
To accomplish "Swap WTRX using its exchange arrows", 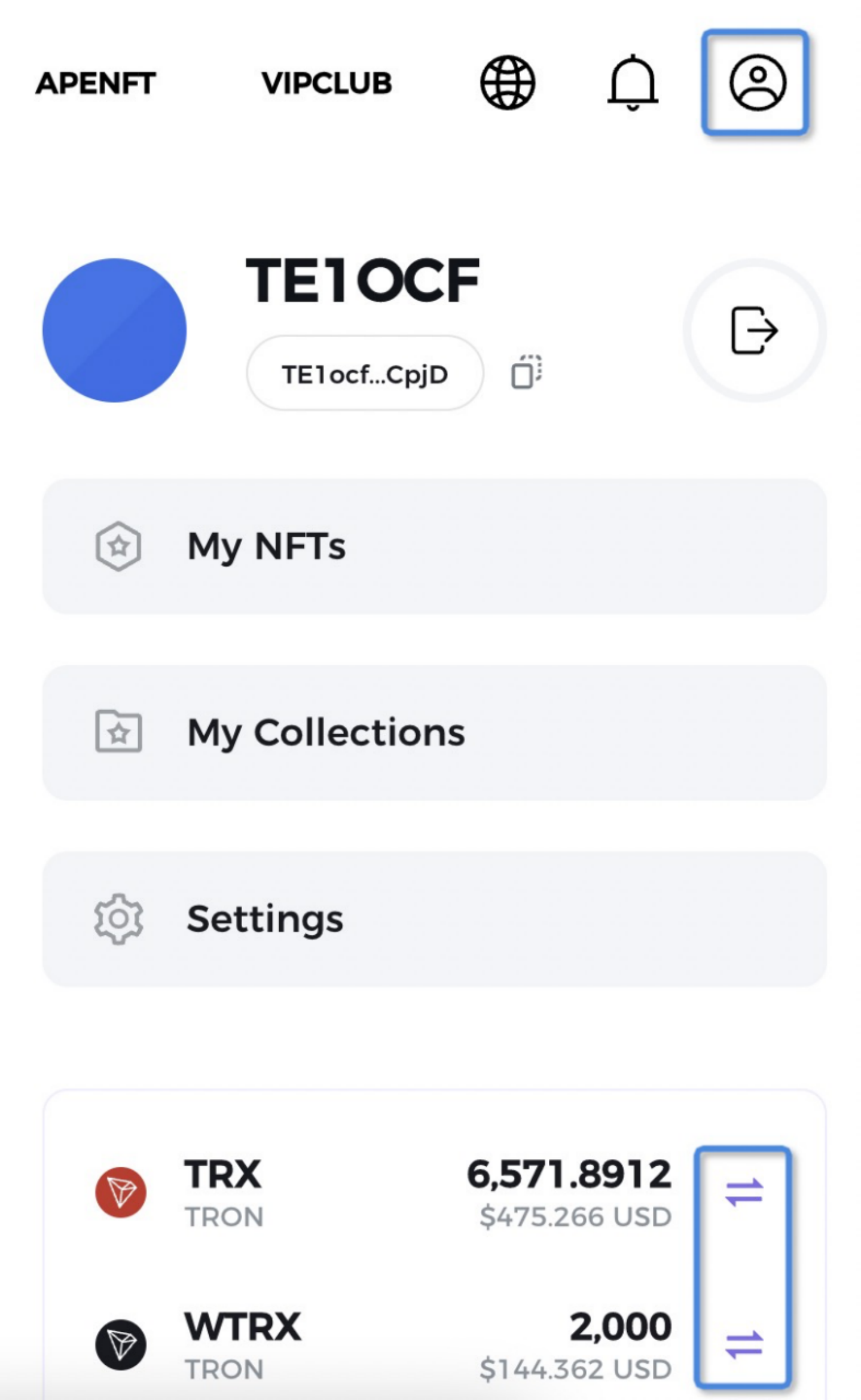I will [x=744, y=1344].
